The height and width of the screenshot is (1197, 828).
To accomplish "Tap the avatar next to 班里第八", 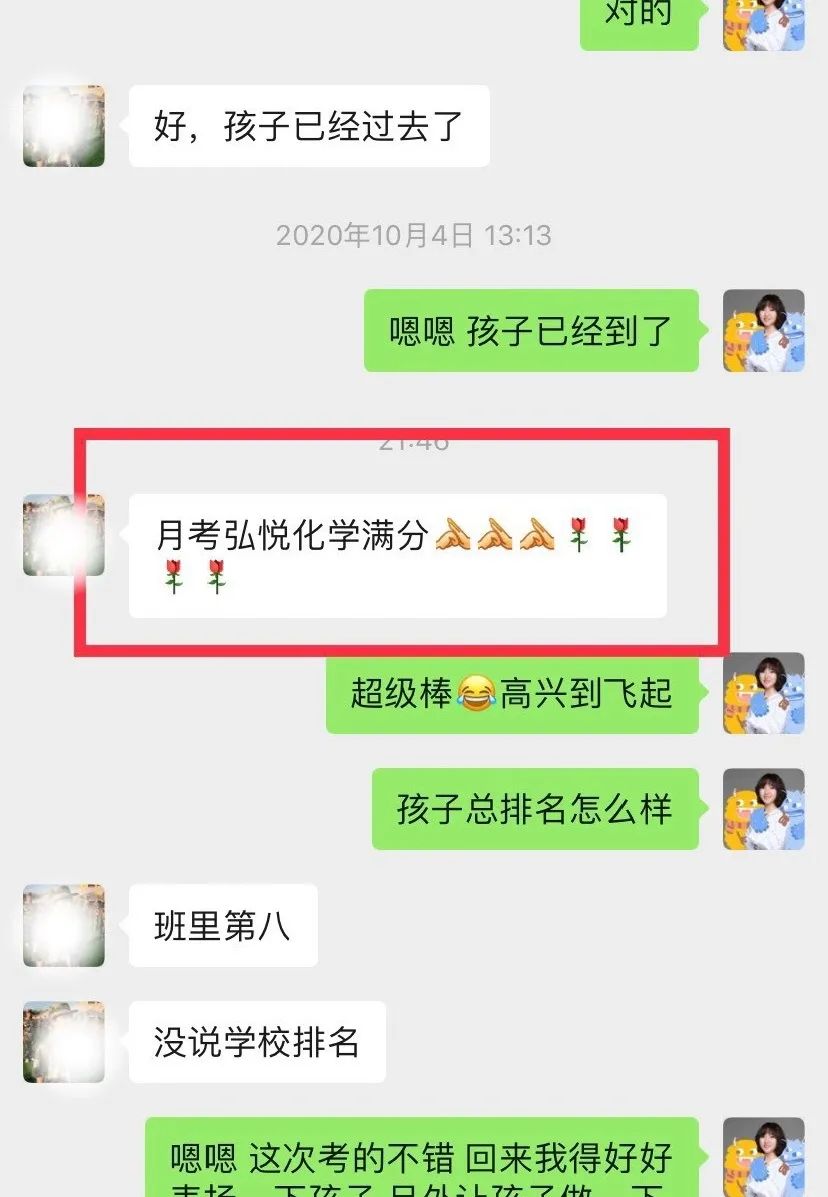I will [64, 925].
